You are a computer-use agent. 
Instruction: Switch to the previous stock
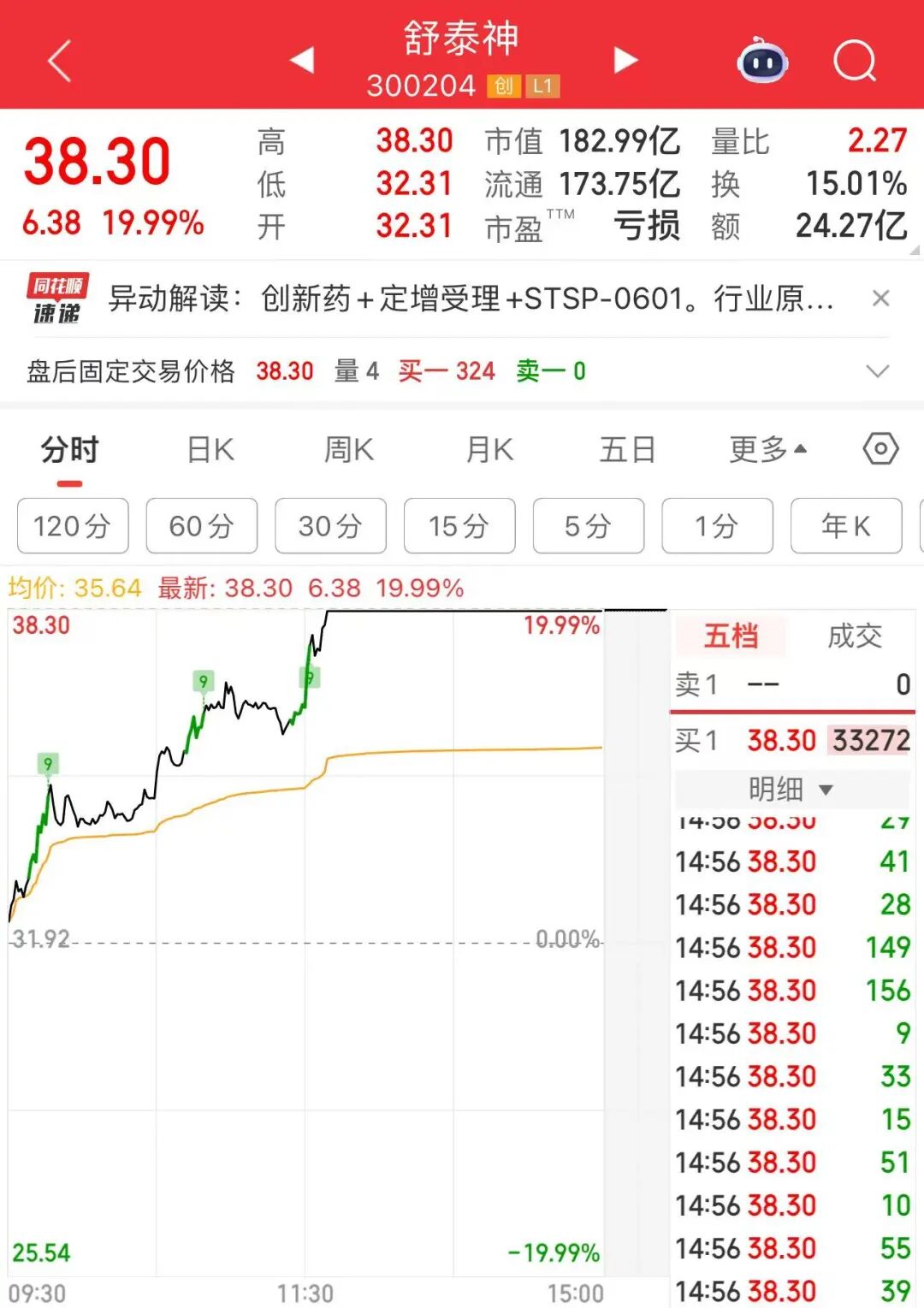click(x=302, y=60)
